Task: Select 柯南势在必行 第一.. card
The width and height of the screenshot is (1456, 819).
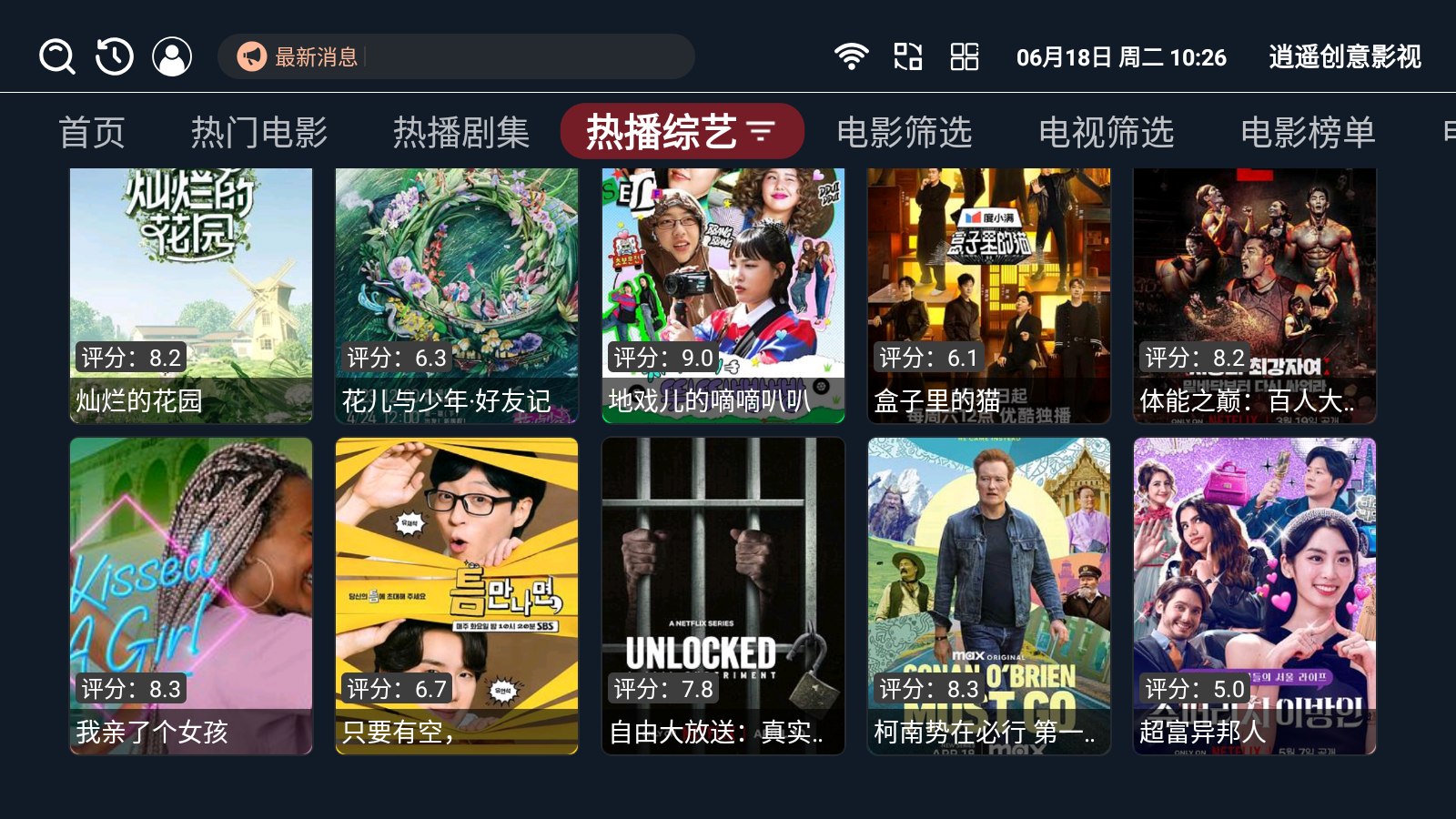Action: coord(988,595)
